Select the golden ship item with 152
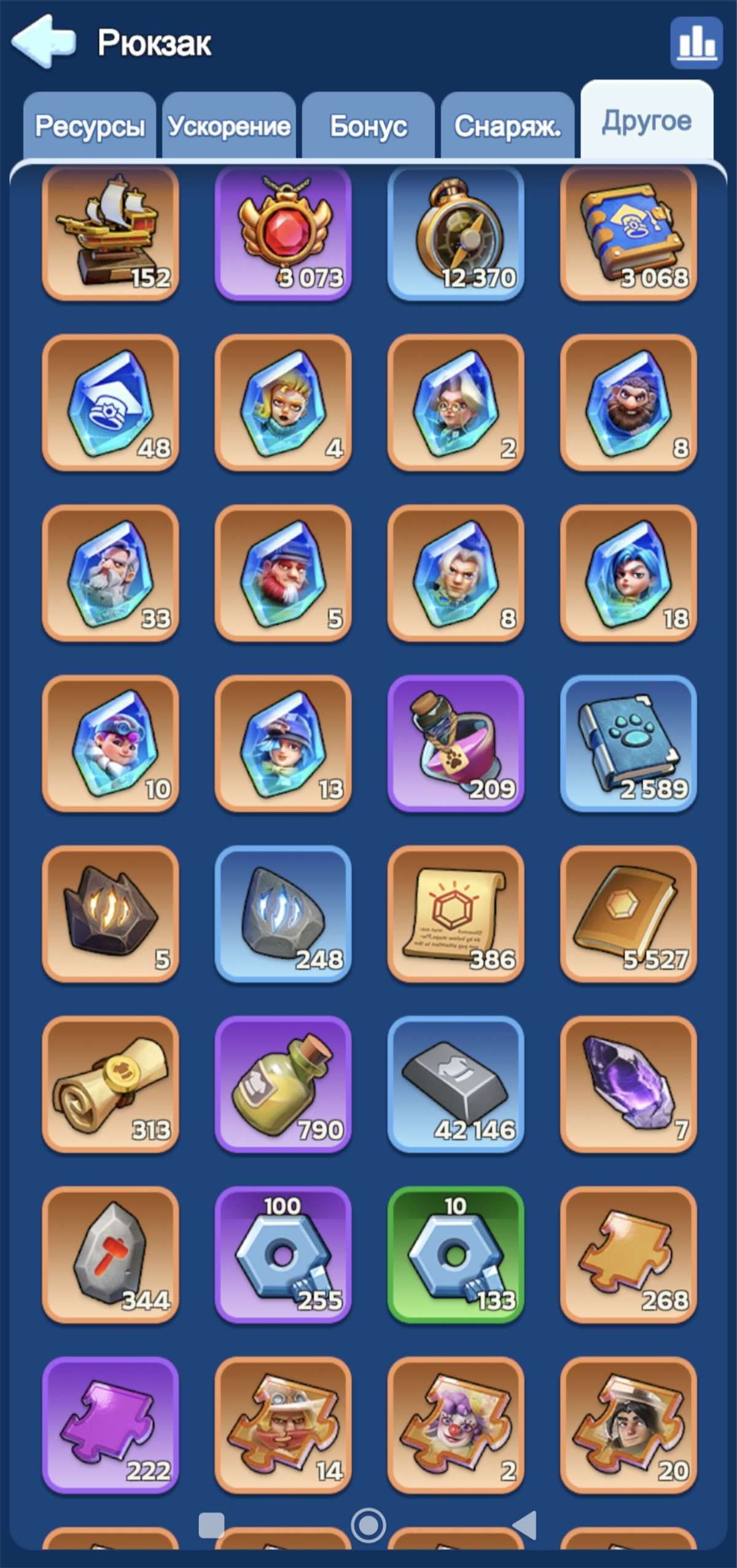 [111, 233]
